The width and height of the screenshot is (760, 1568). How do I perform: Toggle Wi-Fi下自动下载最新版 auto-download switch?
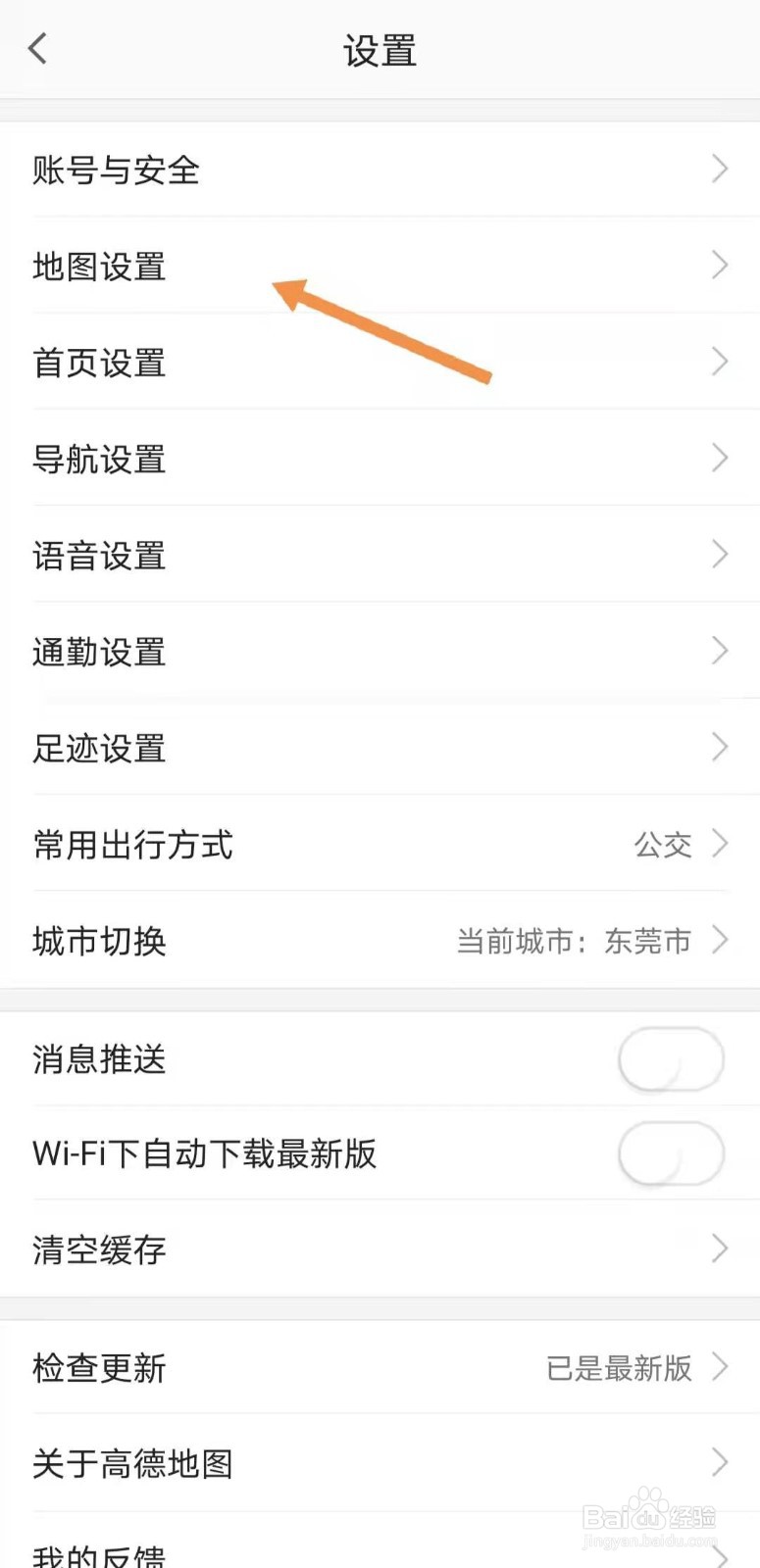pos(671,1154)
